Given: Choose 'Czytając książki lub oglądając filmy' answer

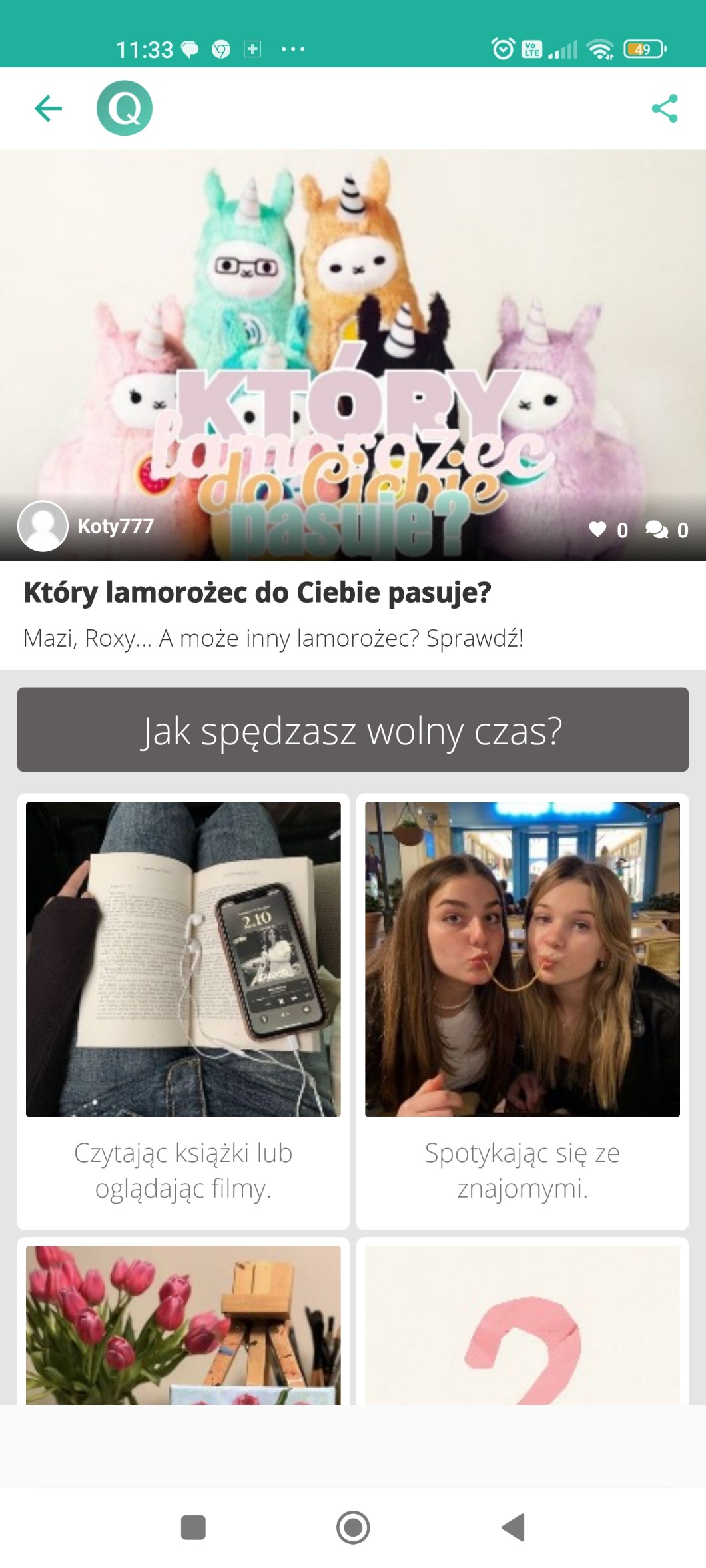Looking at the screenshot, I should click(x=183, y=1011).
